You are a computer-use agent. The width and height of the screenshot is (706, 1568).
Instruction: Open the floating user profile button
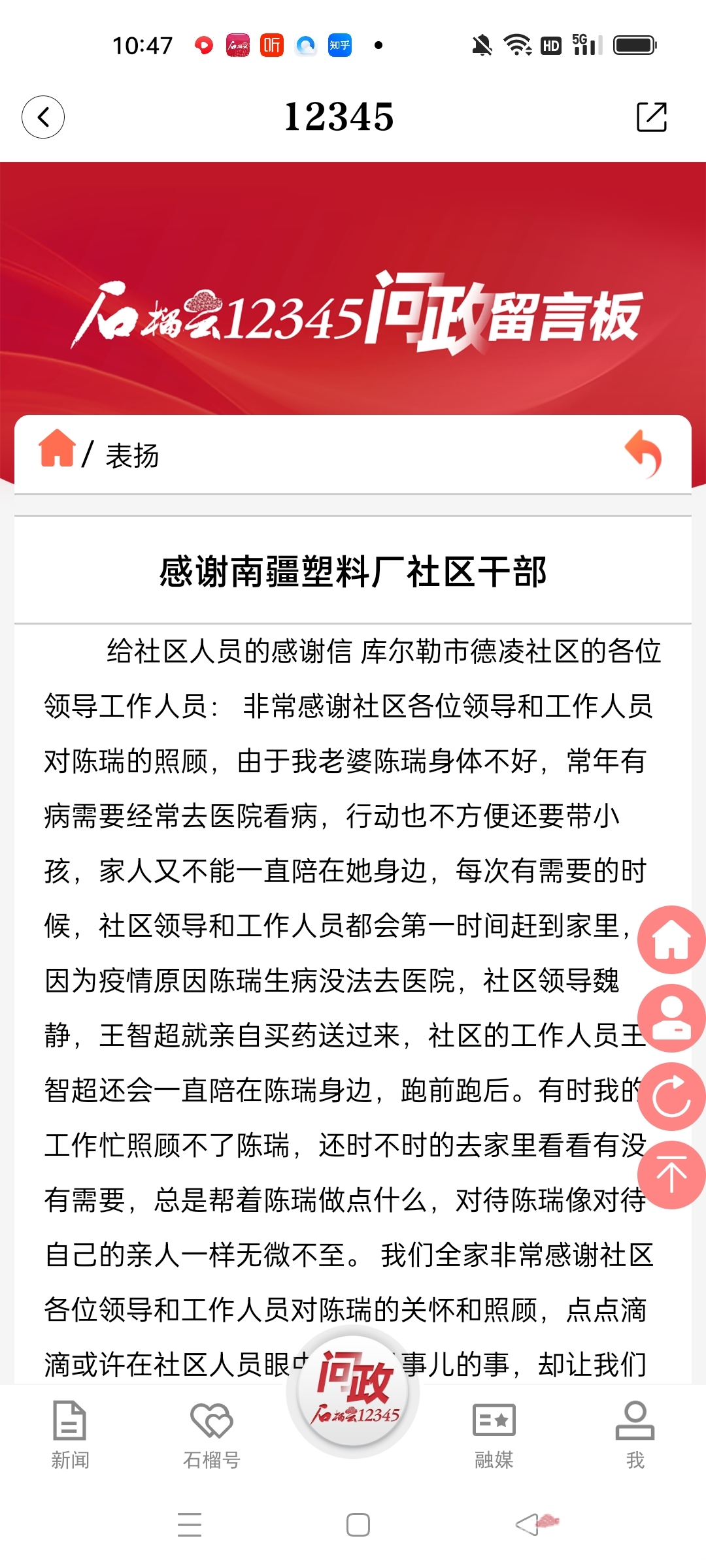671,1018
